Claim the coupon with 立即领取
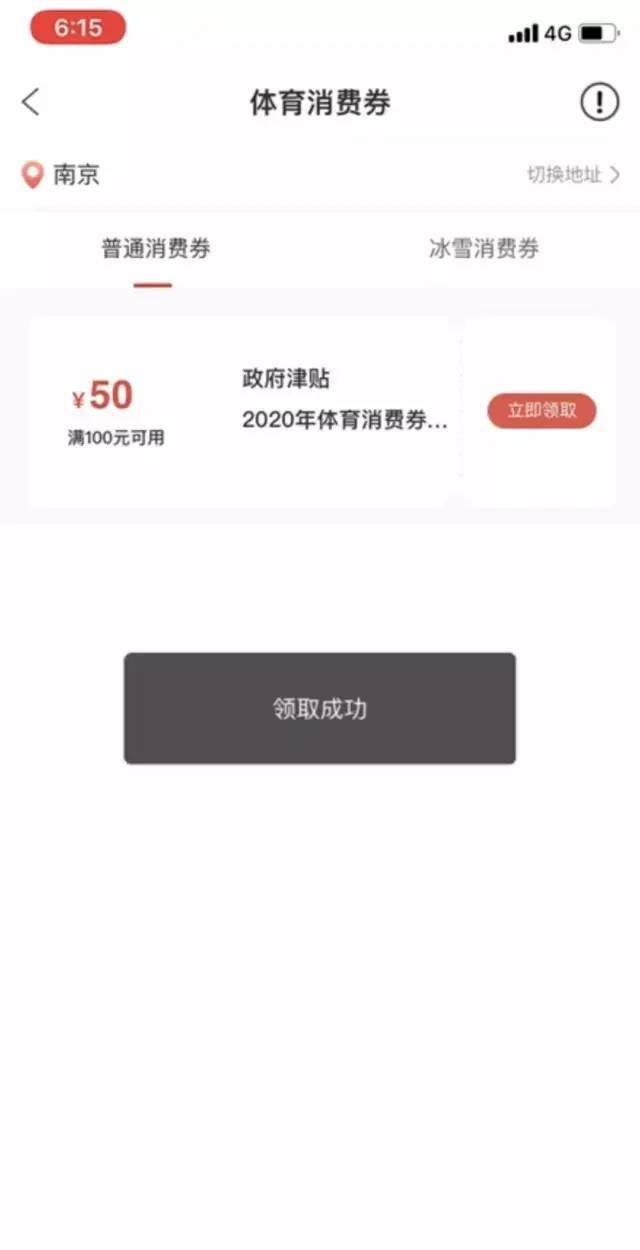The width and height of the screenshot is (640, 1250). pos(541,411)
